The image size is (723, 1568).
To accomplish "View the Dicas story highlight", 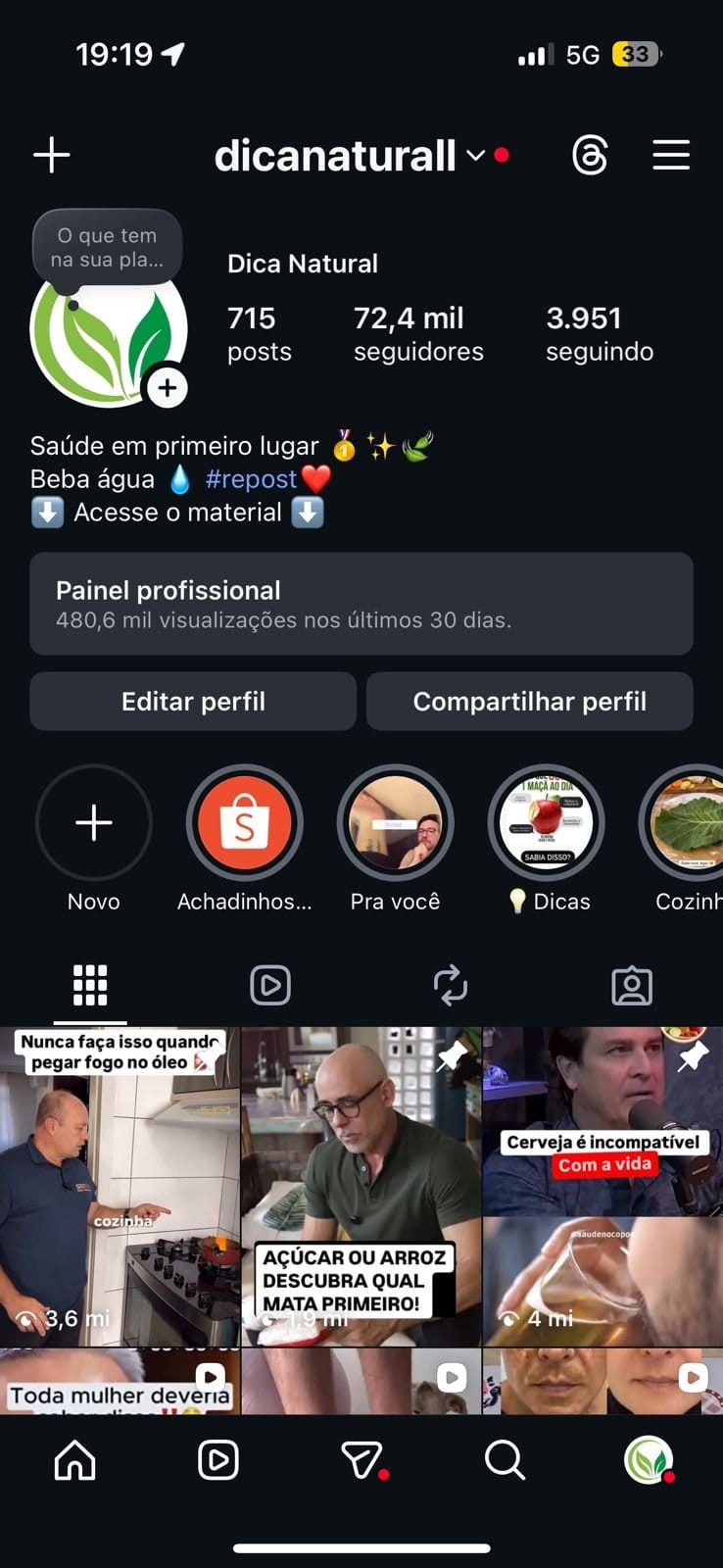I will (546, 823).
